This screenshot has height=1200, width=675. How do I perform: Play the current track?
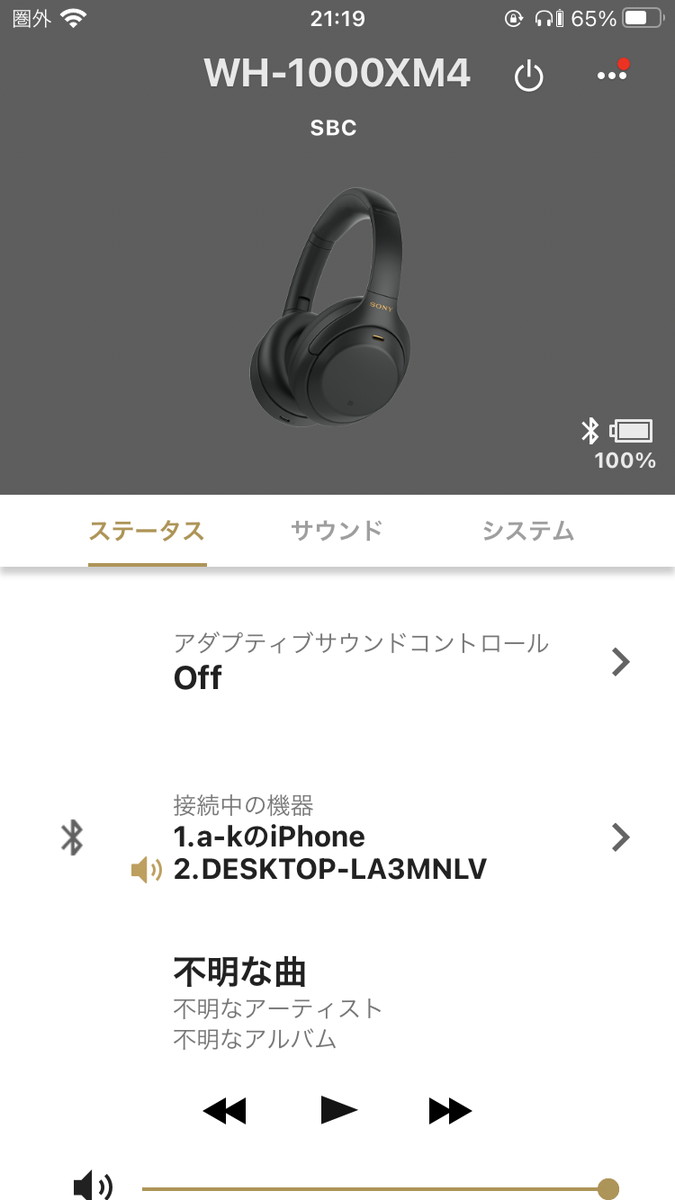click(338, 1110)
